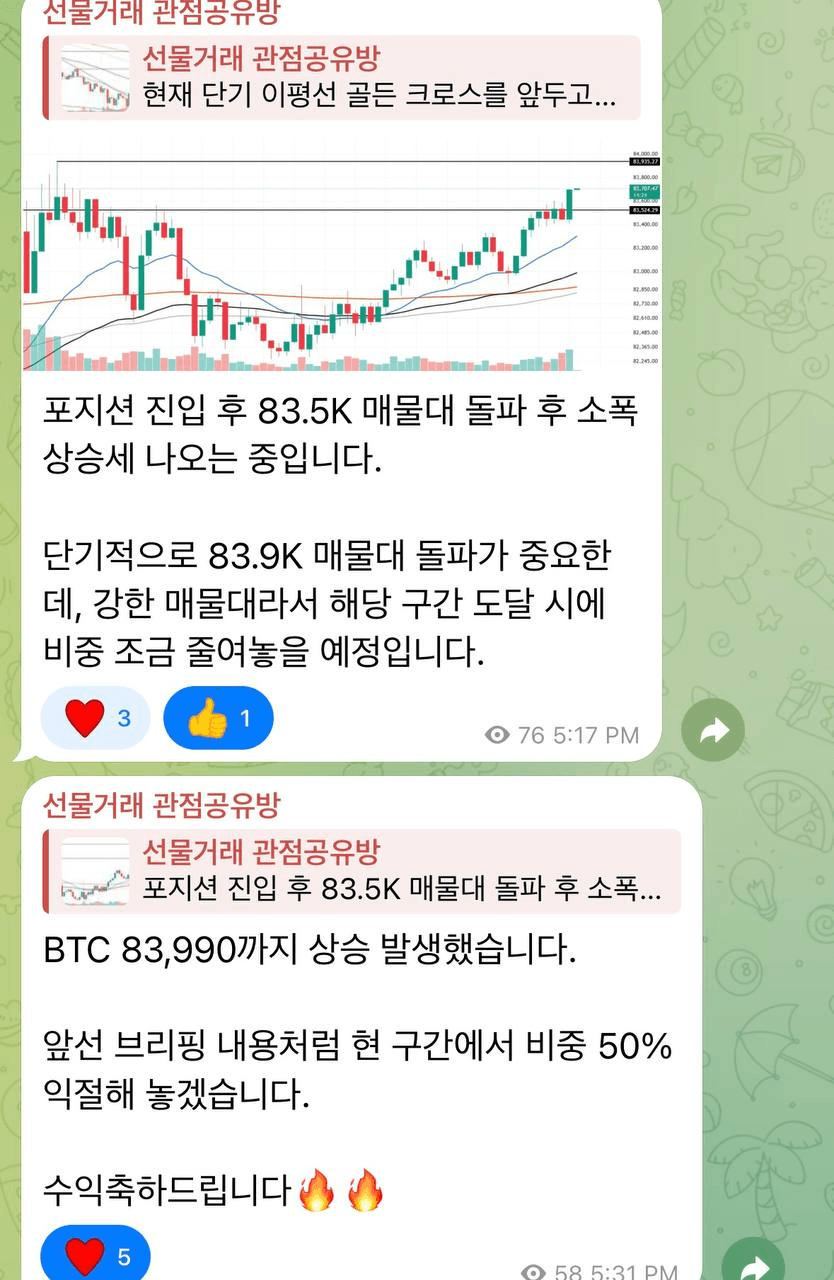Open 선물거래 관점공유방 channel name on second post
This screenshot has height=1280, width=834.
point(162,804)
